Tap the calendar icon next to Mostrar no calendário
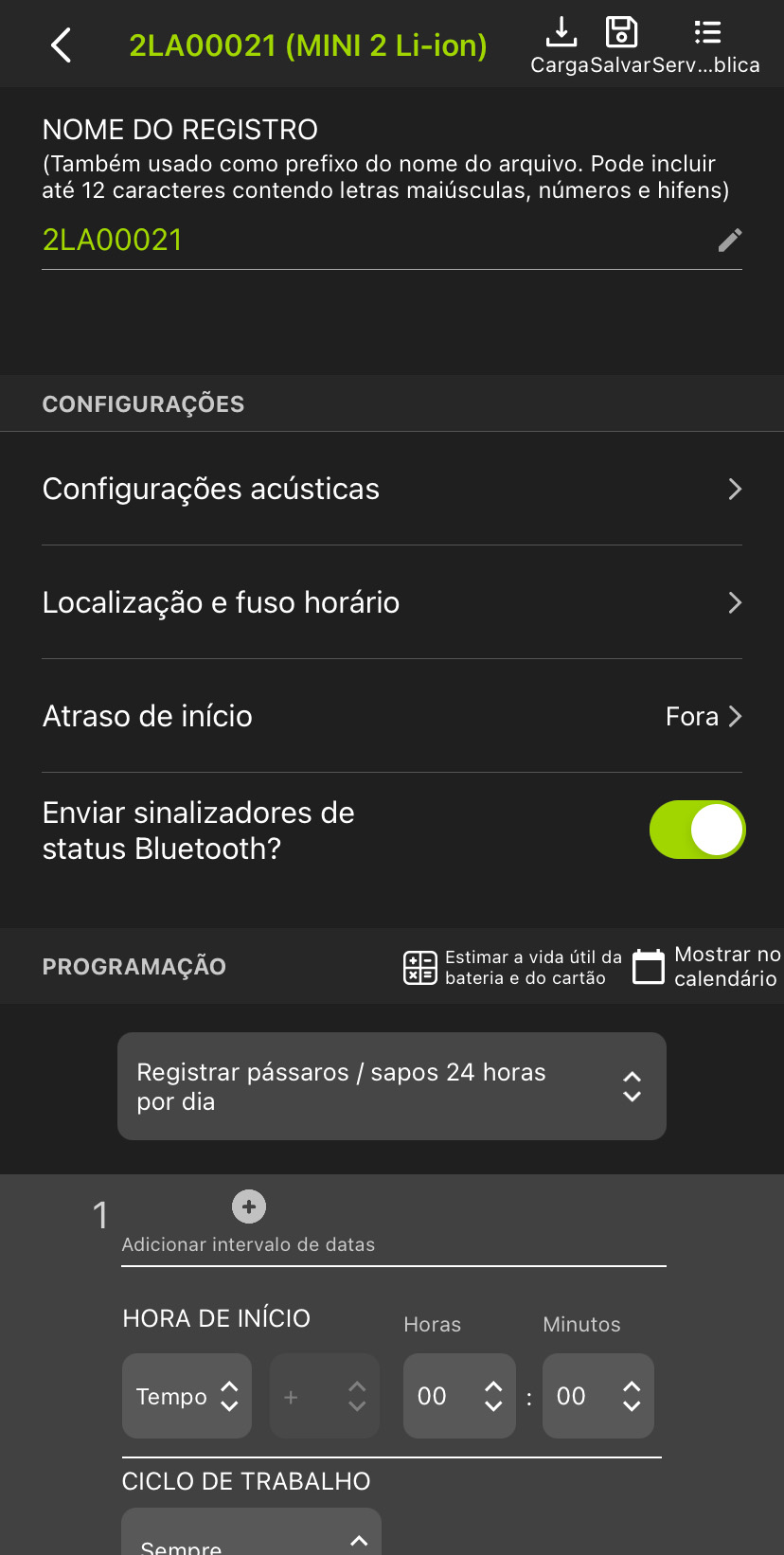 [648, 966]
